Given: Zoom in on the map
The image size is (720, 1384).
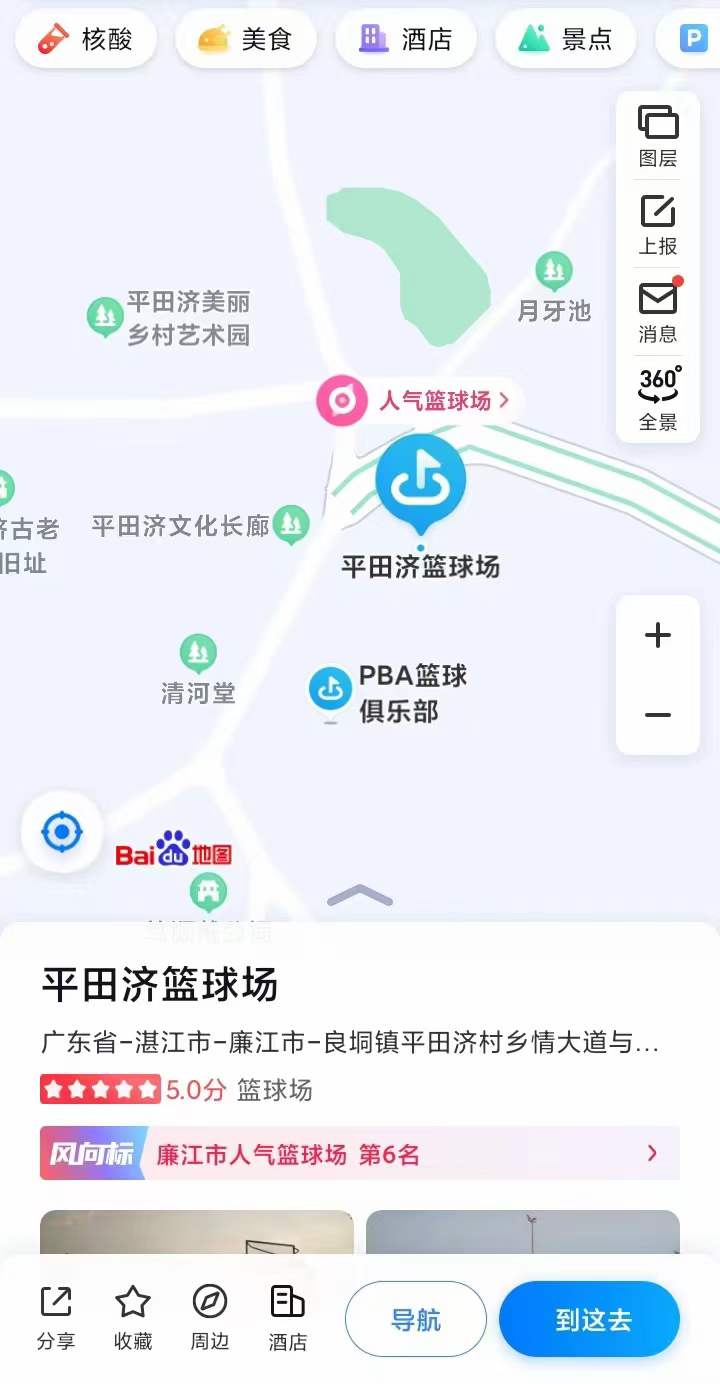Looking at the screenshot, I should coord(658,636).
